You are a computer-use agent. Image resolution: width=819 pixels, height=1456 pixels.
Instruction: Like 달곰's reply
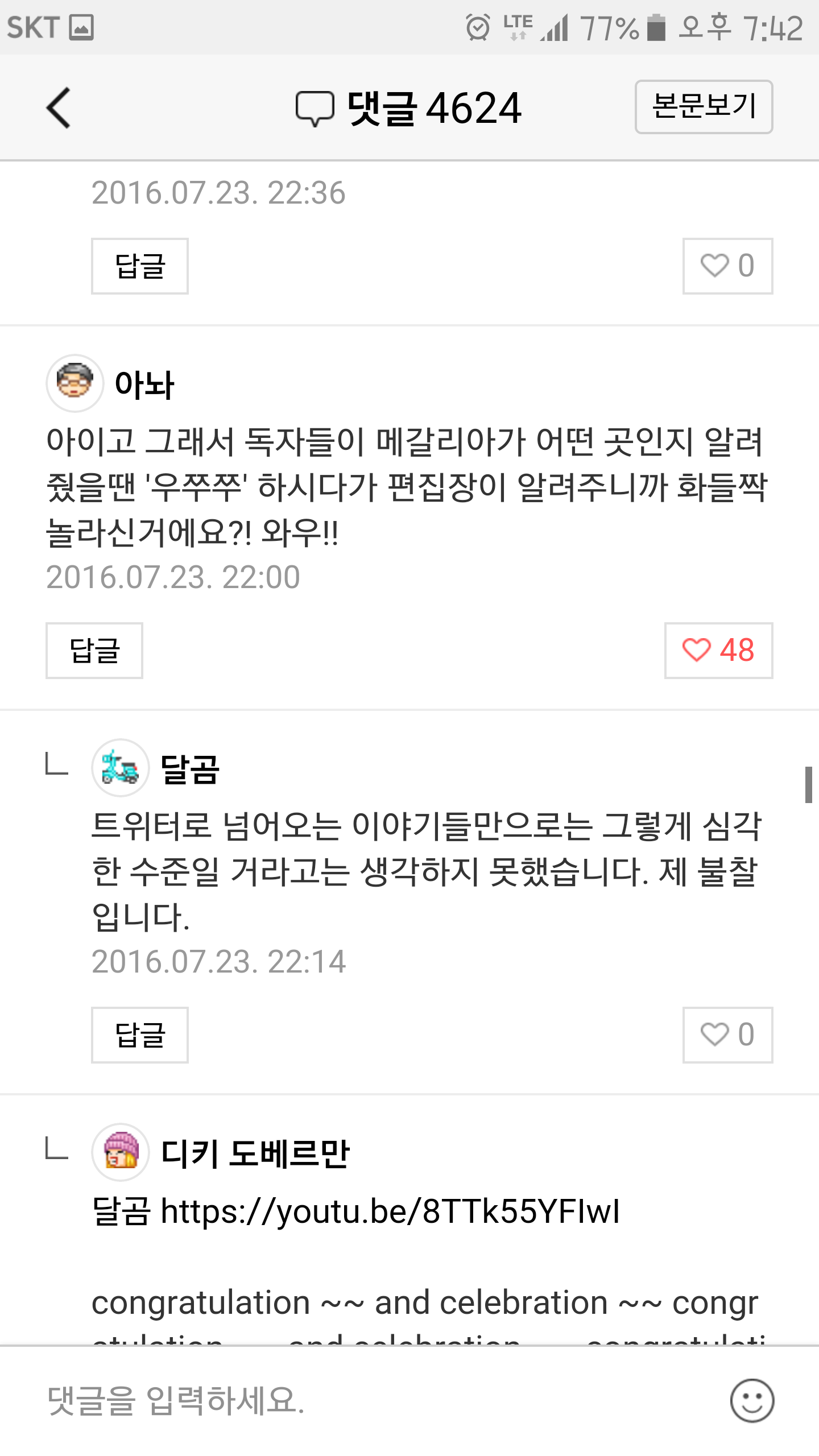tap(727, 1035)
